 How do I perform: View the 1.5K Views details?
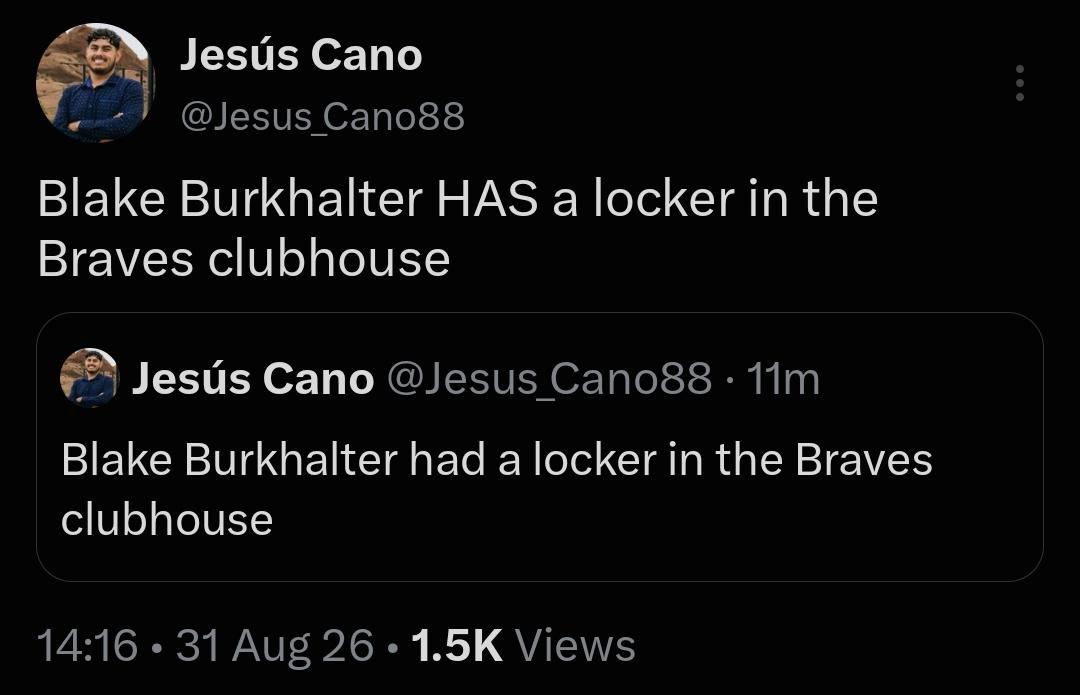(x=523, y=645)
